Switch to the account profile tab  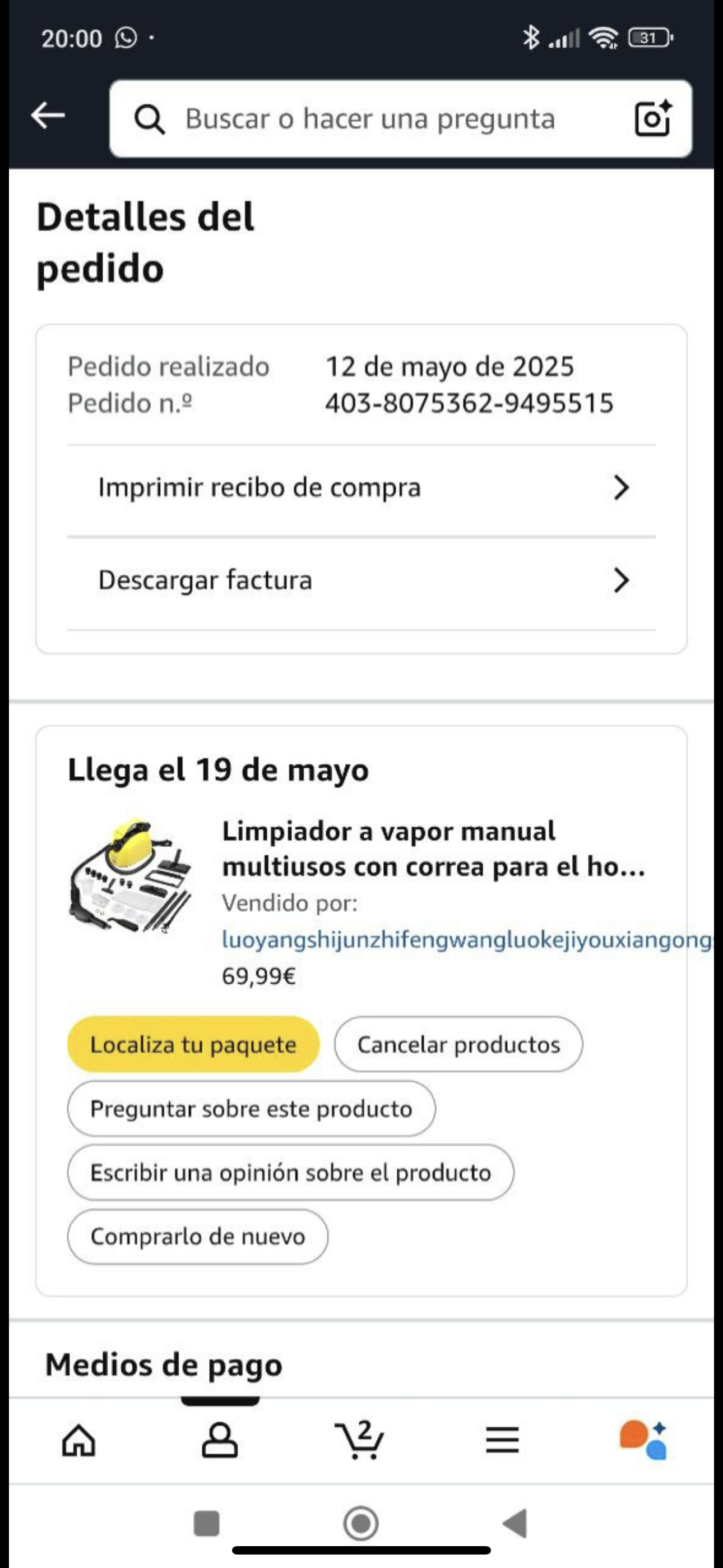(220, 1440)
